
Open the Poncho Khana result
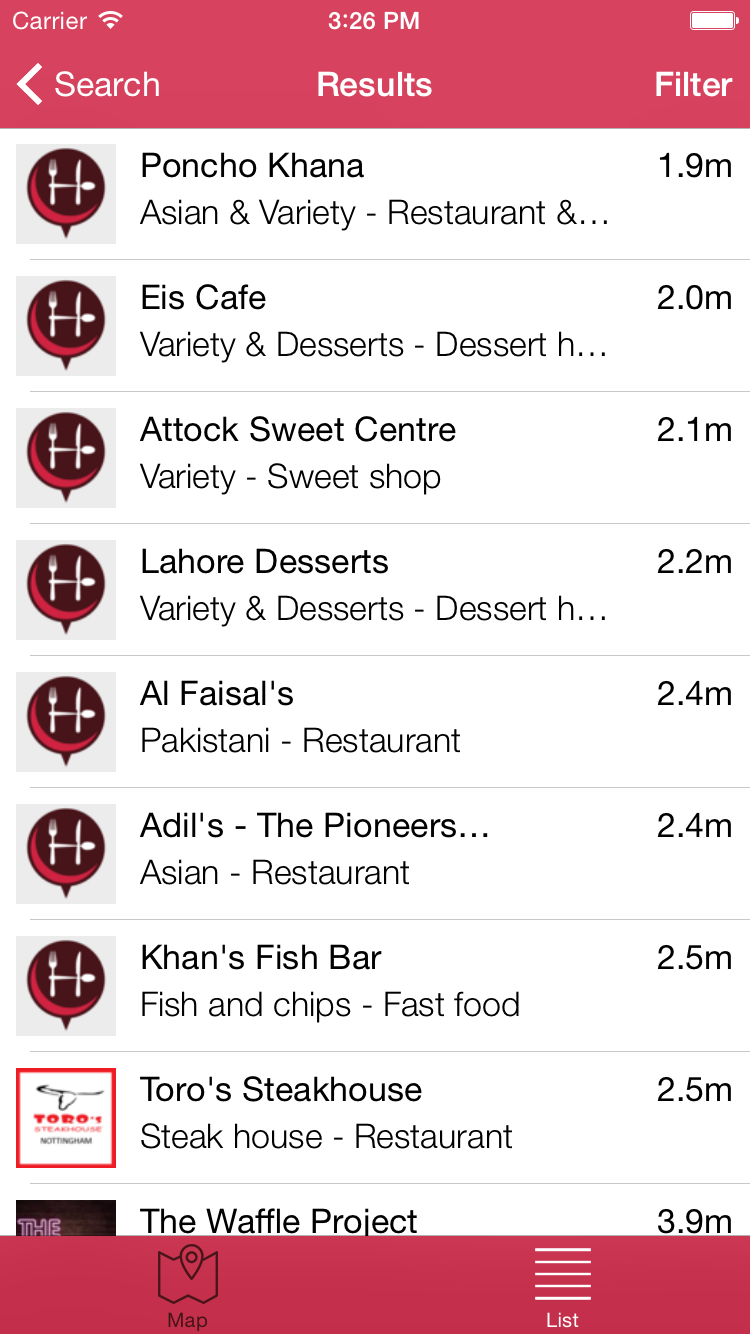point(375,194)
